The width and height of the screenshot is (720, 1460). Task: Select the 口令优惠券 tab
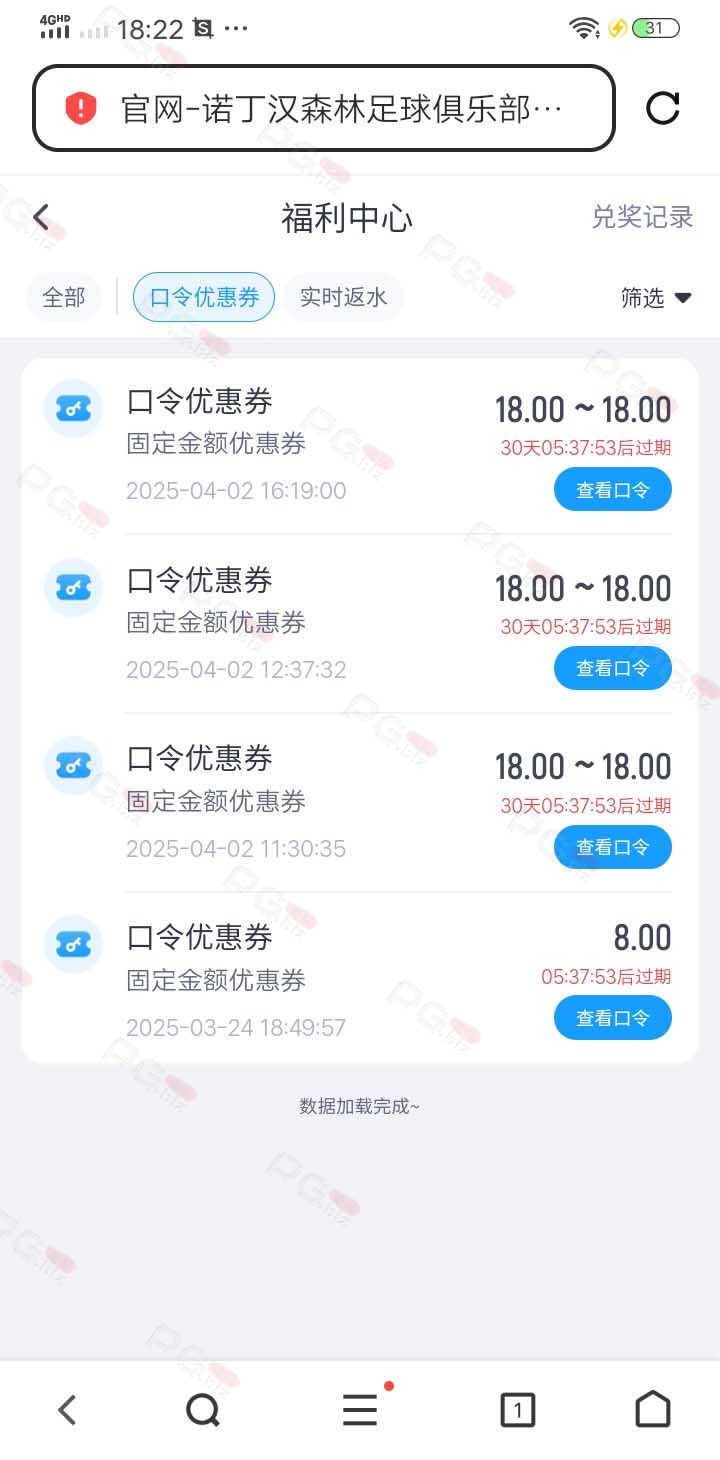pos(204,297)
